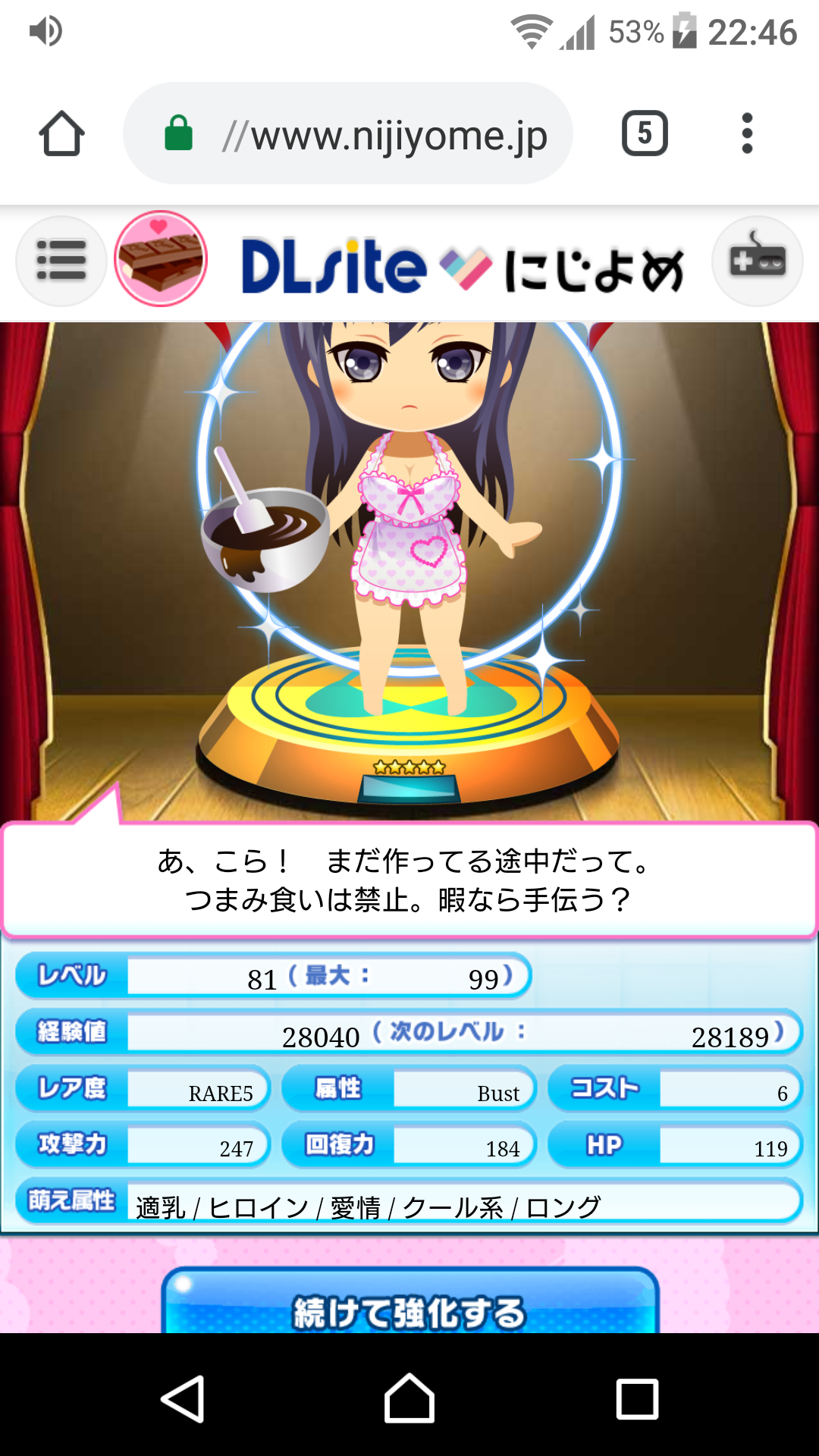Open the site list menu button
The width and height of the screenshot is (819, 1456).
(x=61, y=261)
